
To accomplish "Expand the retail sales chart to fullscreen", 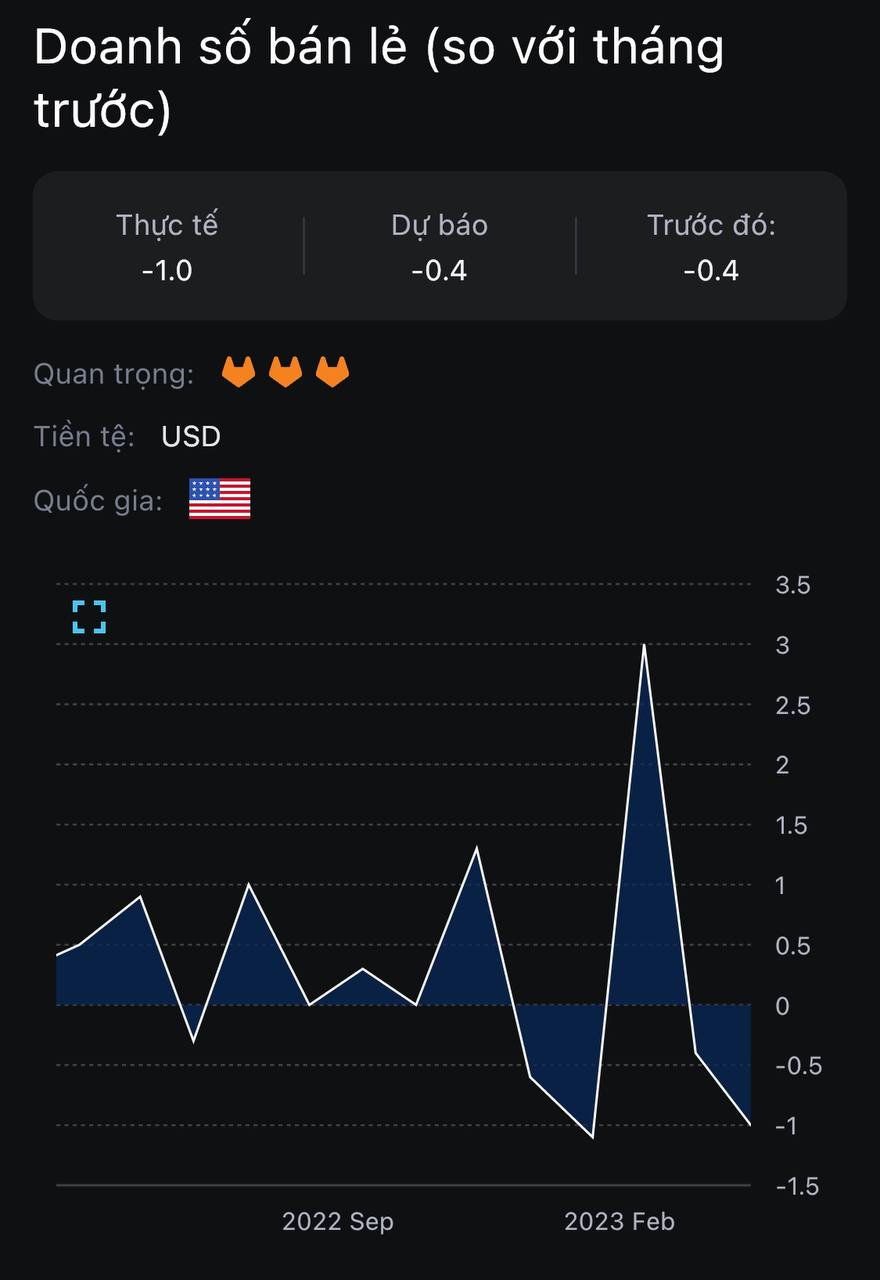I will pos(89,617).
